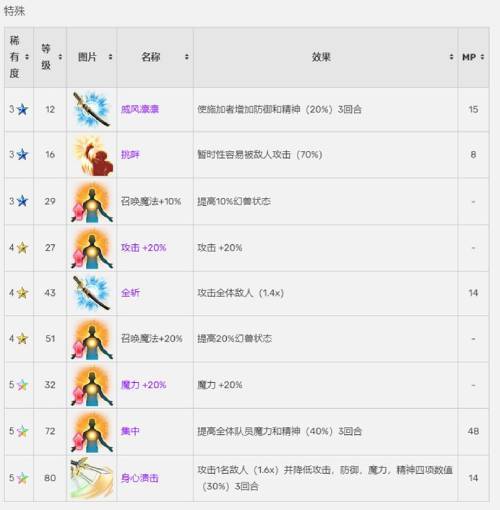
Task: Sort table by 效果 column
Action: click(451, 57)
